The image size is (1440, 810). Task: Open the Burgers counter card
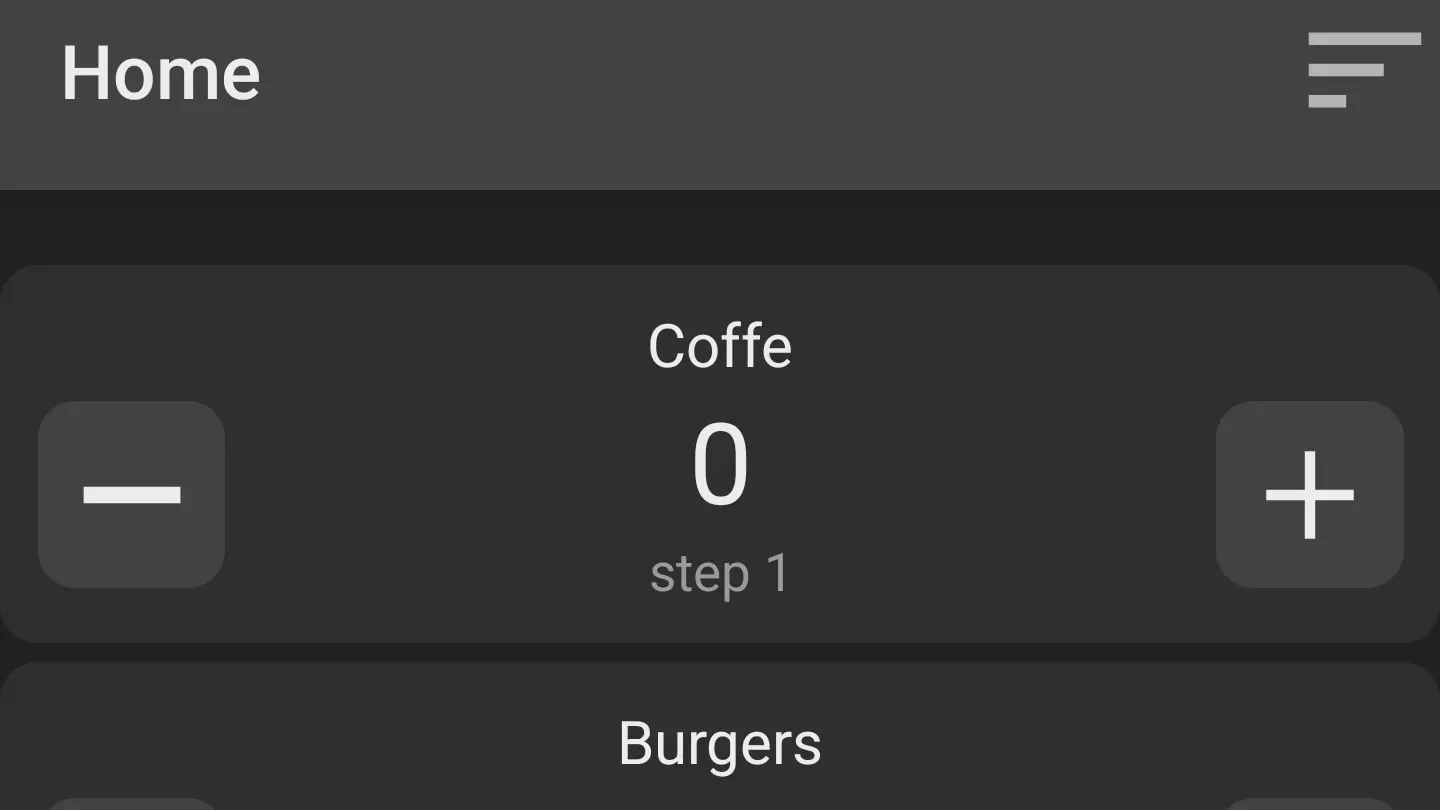(720, 744)
